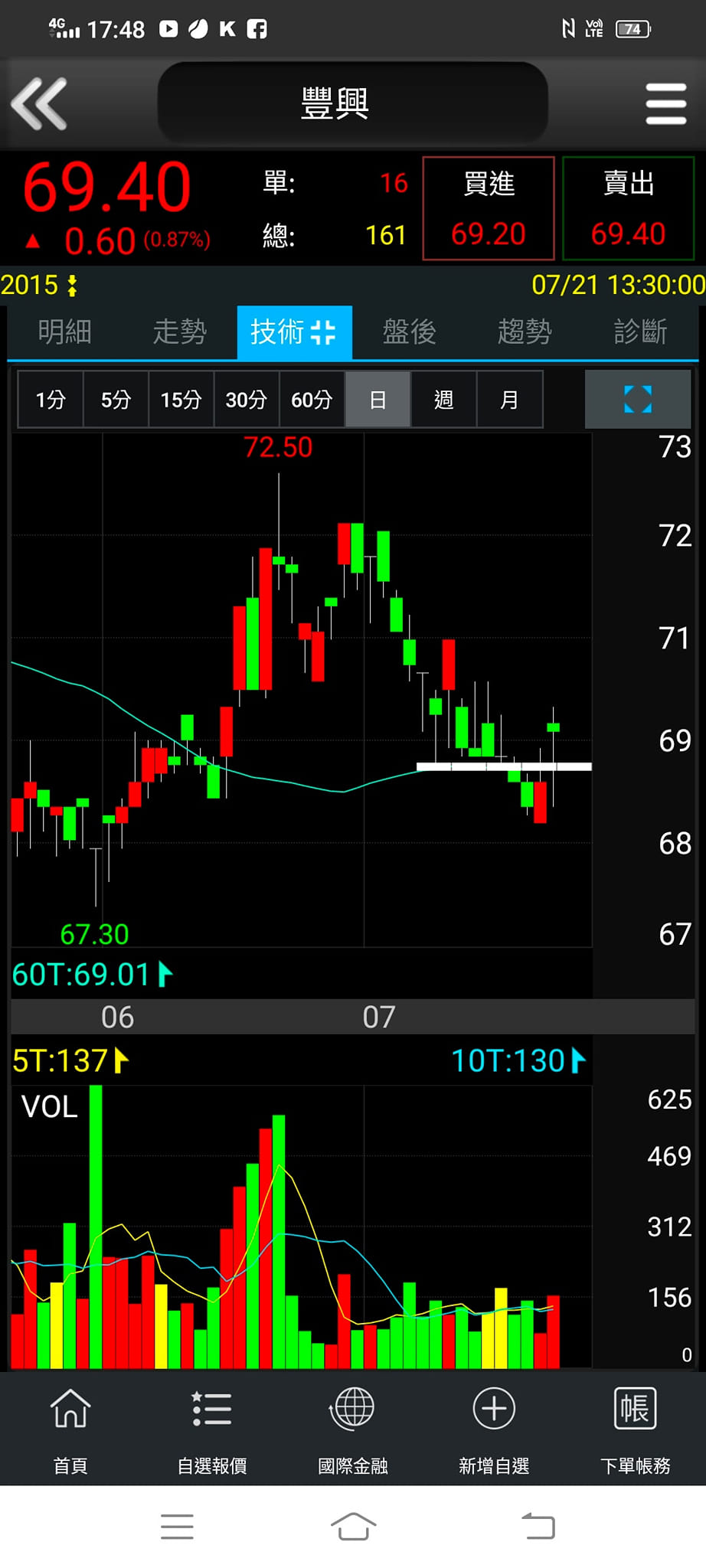This screenshot has width=706, height=1568.
Task: Open the 盤後 tab
Action: [410, 332]
